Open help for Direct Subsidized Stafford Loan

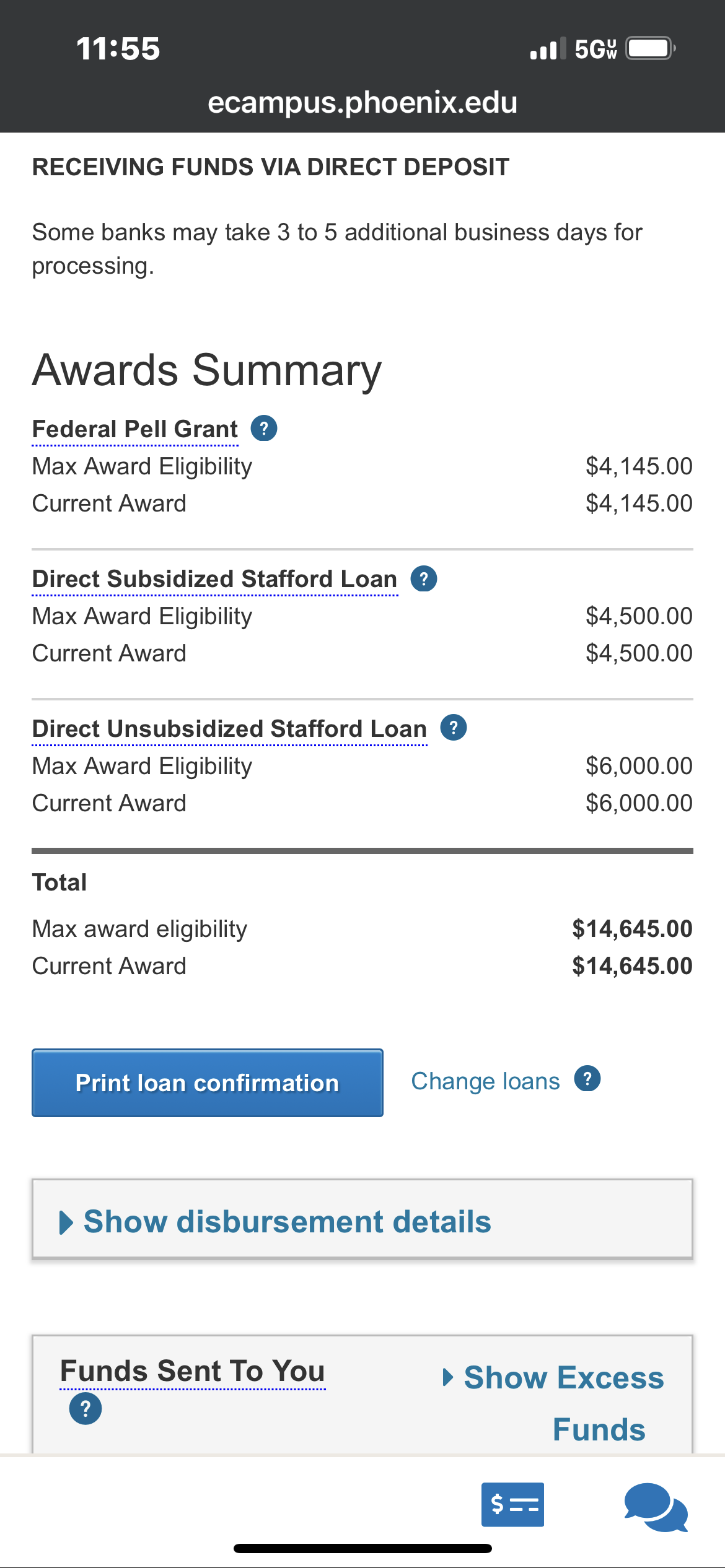[424, 578]
